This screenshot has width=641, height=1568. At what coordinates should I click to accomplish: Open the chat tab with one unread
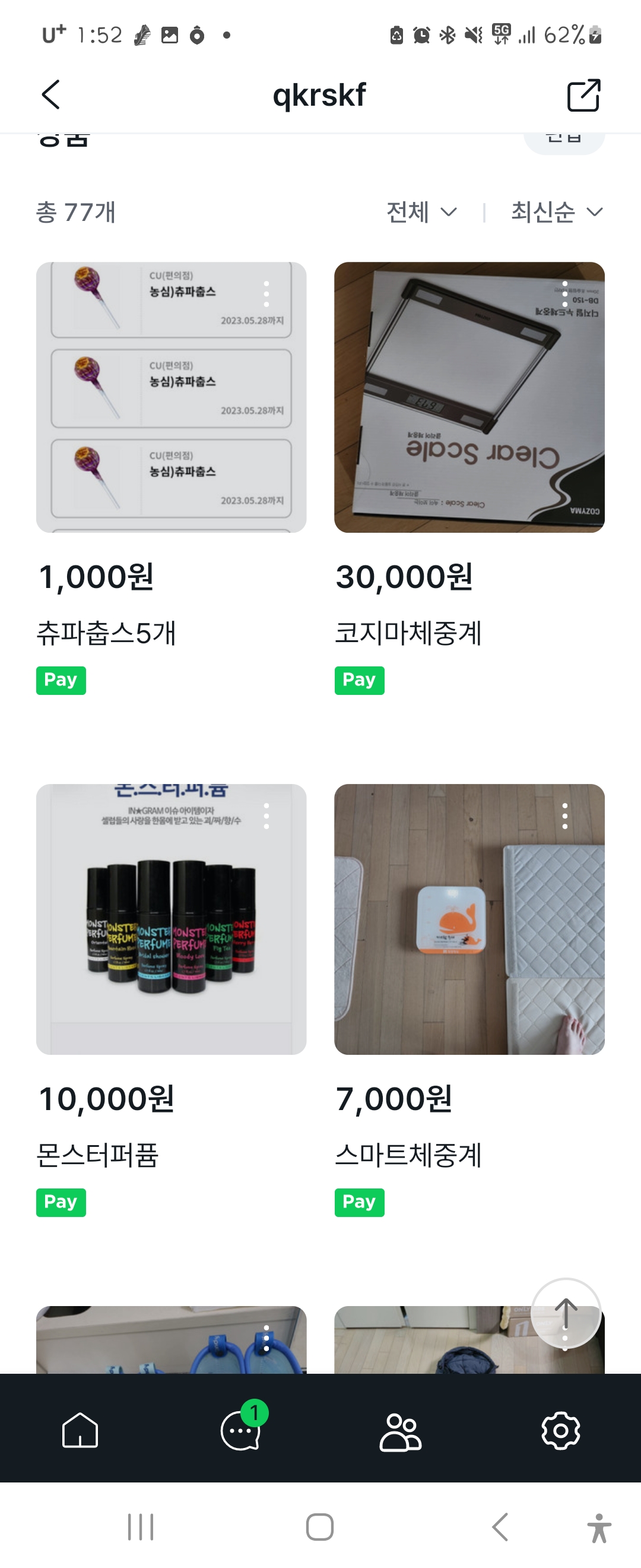pos(241,1430)
